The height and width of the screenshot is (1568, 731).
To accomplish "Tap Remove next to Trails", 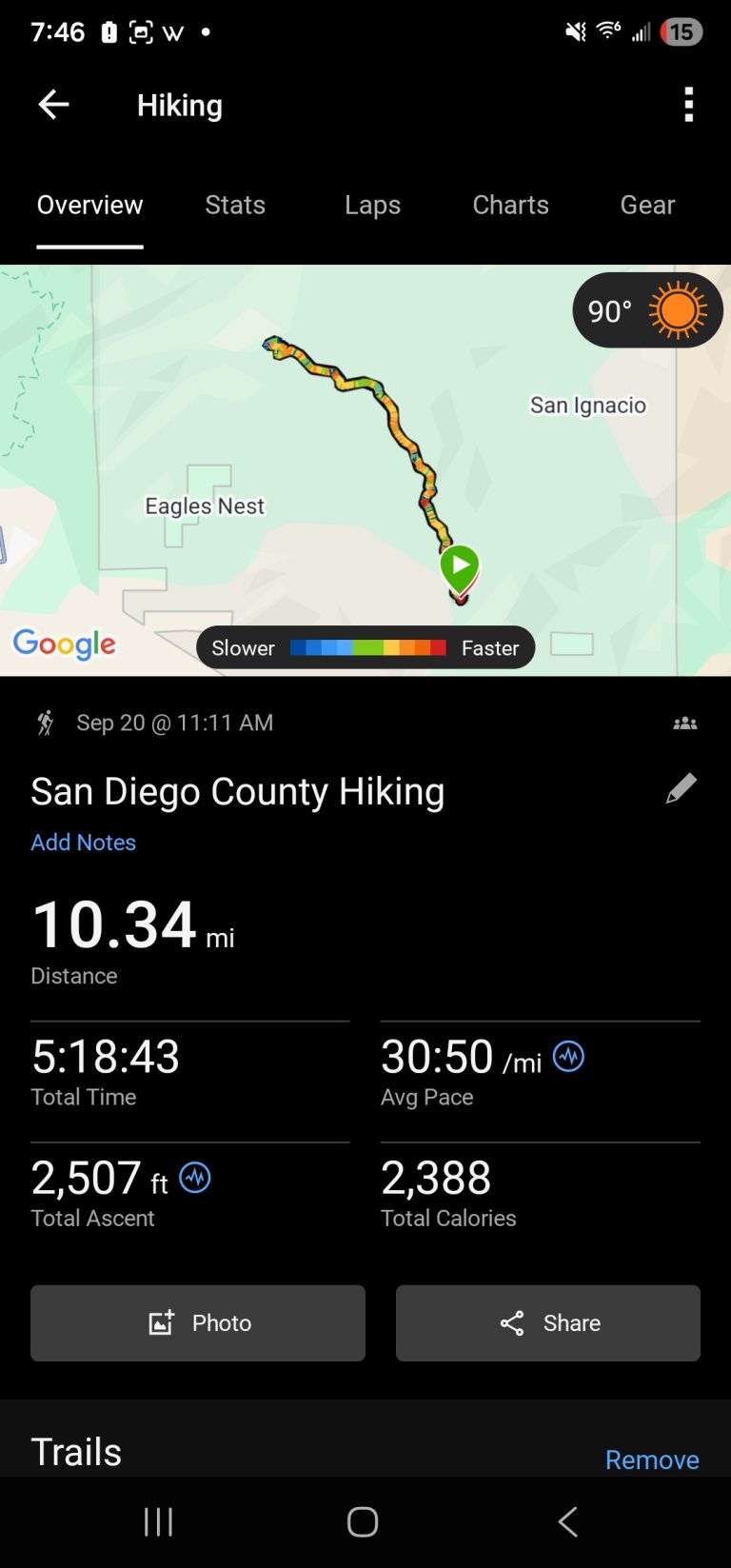I will 652,1459.
